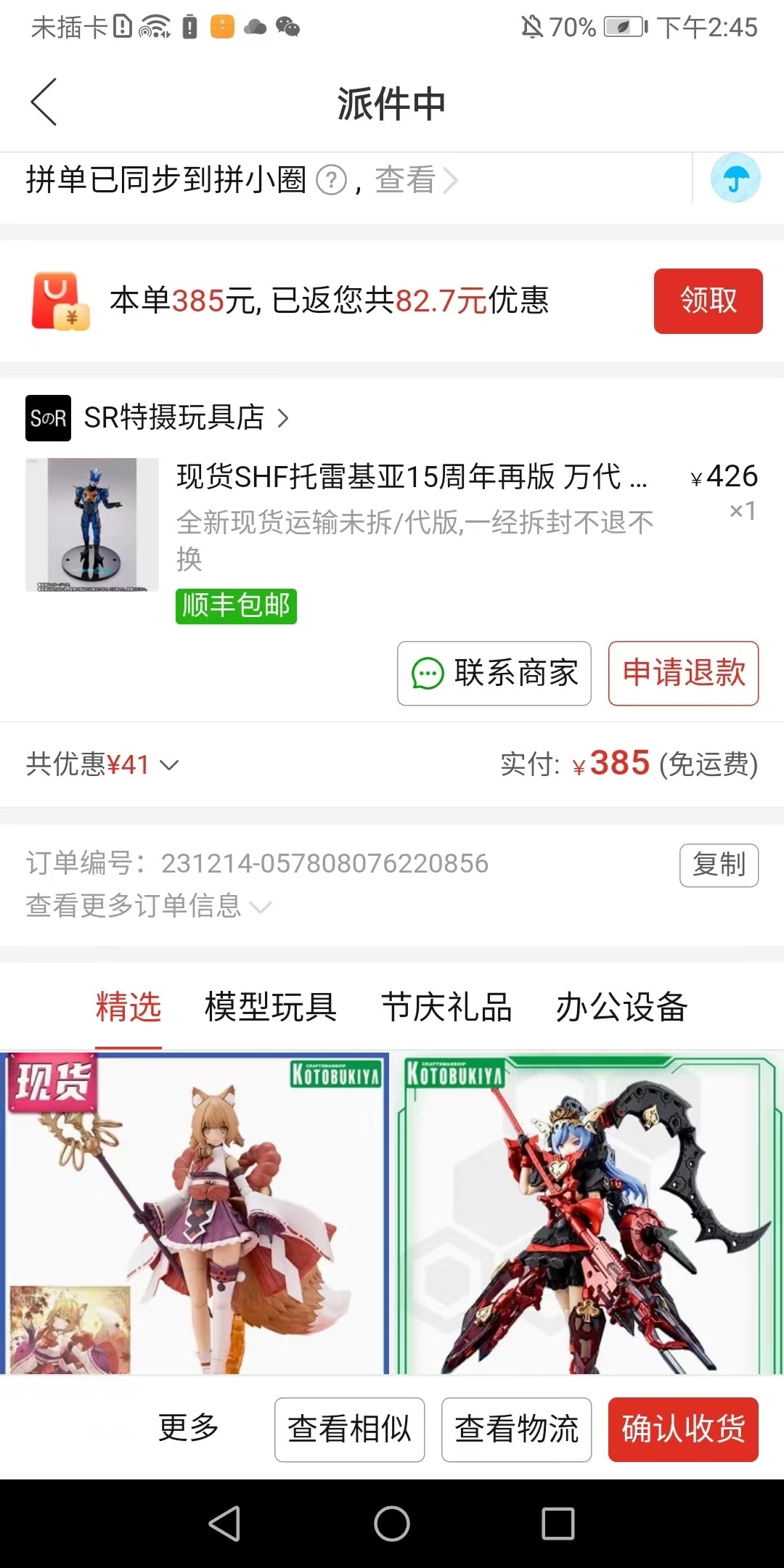Switch to the 精选 tab

coord(128,1008)
